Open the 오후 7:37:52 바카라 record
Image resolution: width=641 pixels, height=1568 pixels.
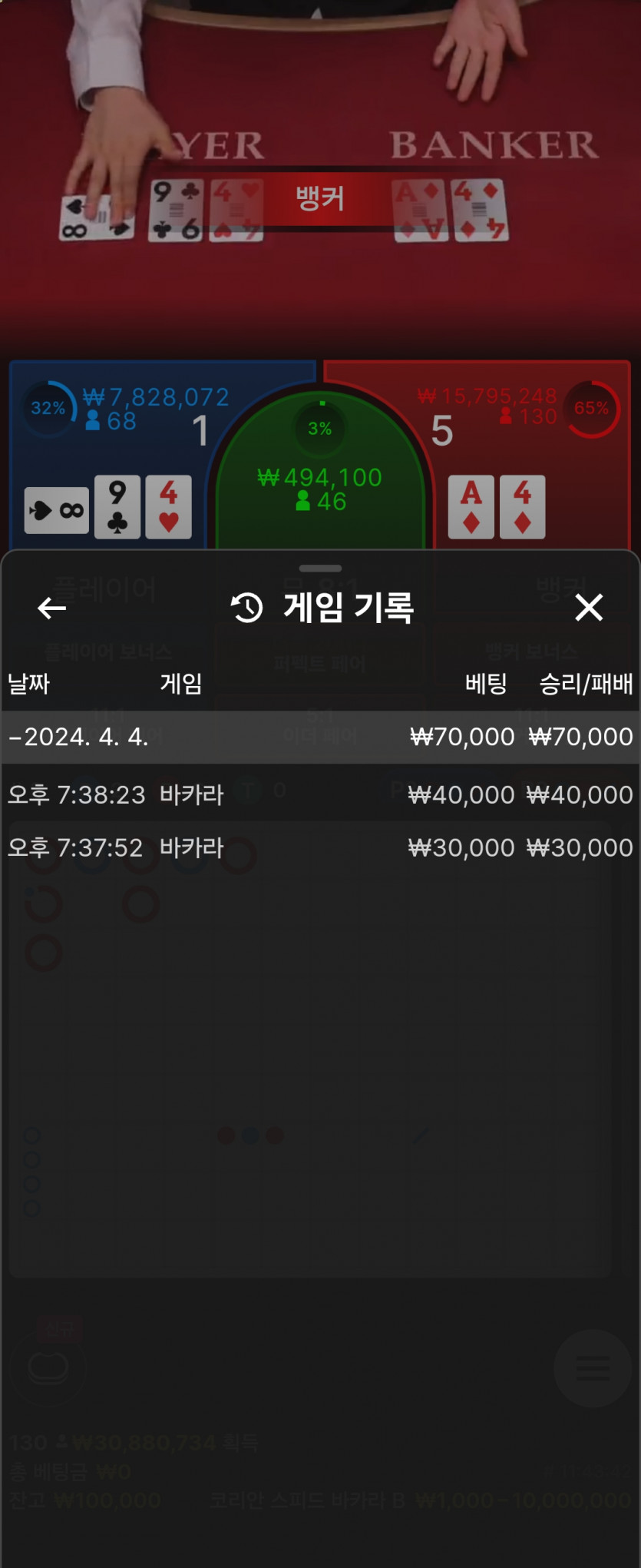[320, 847]
